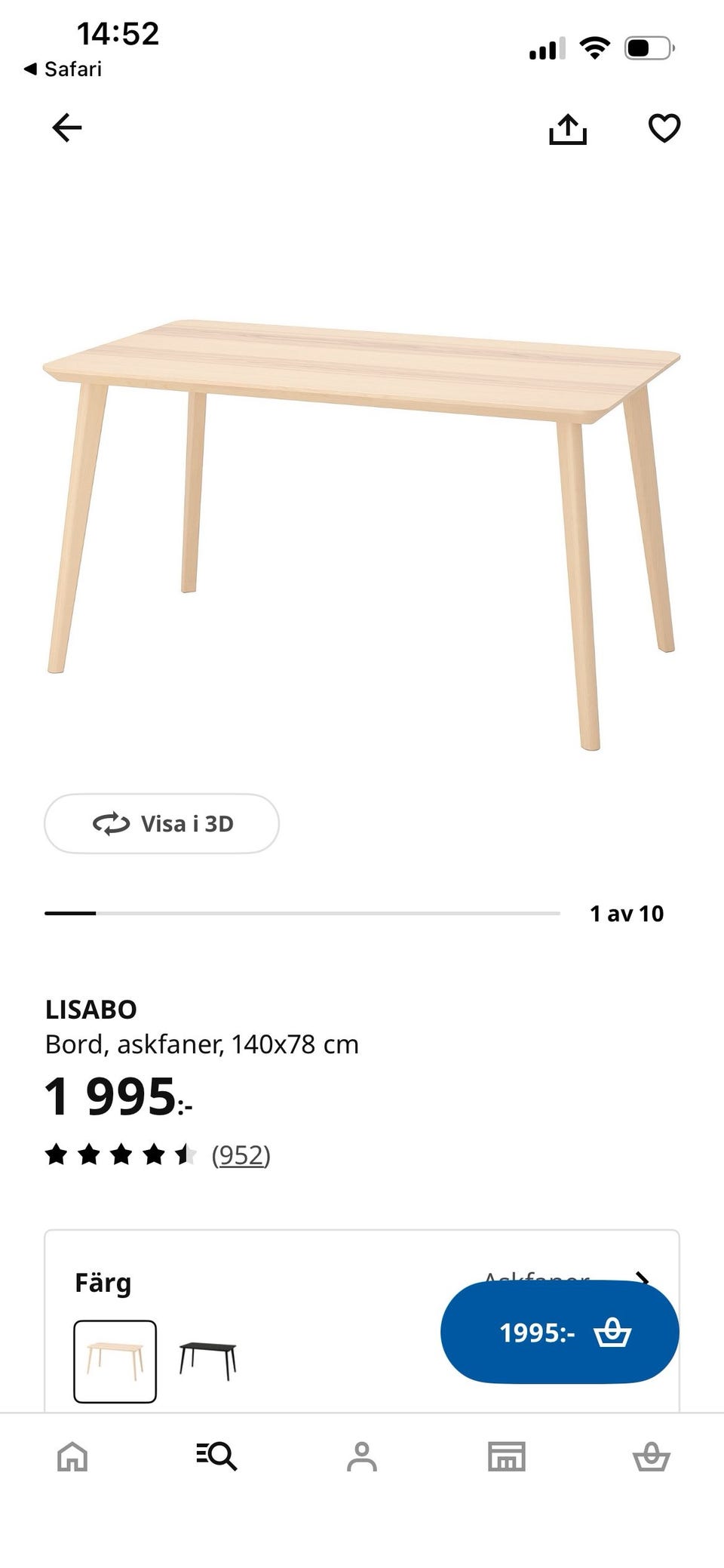724x1568 pixels.
Task: Return to Safari via the back link
Action: (x=63, y=69)
